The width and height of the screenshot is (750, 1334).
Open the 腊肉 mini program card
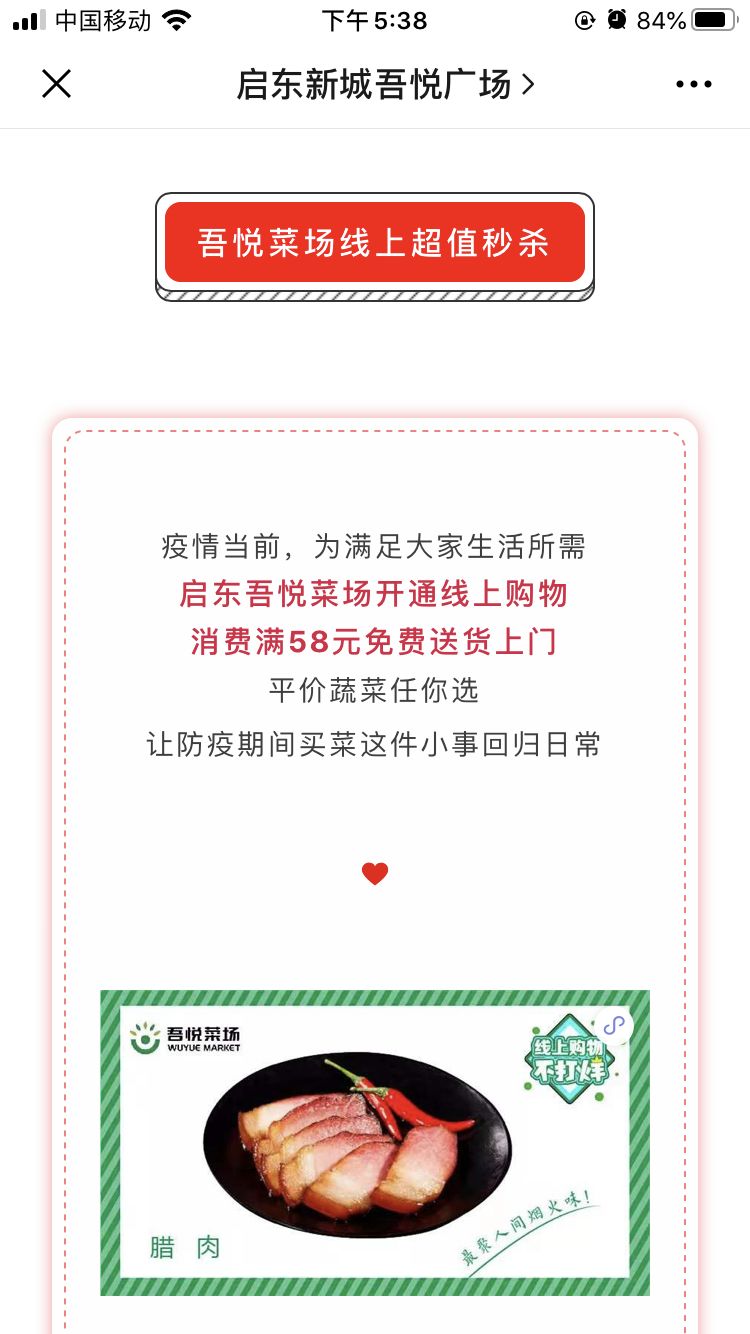(375, 1143)
